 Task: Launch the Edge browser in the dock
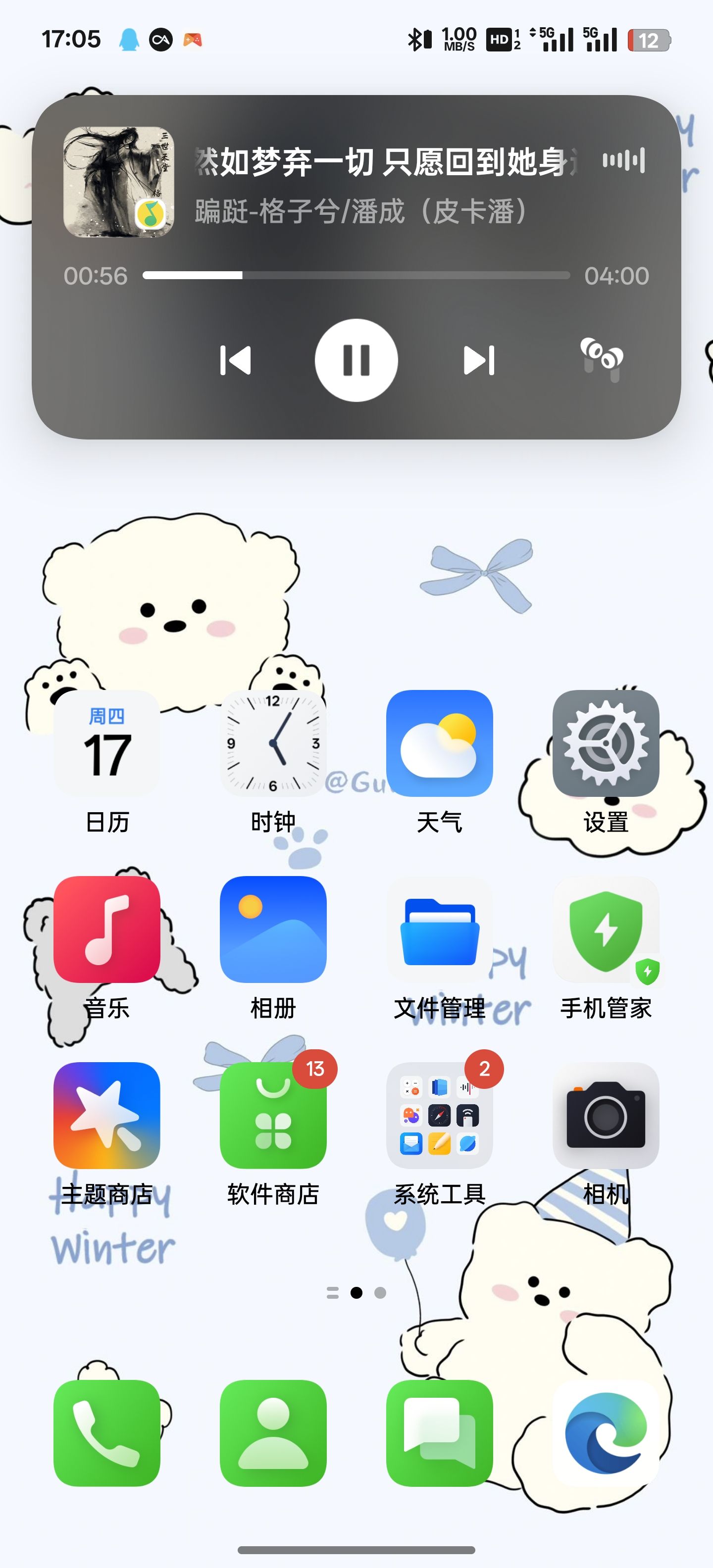coord(605,1433)
